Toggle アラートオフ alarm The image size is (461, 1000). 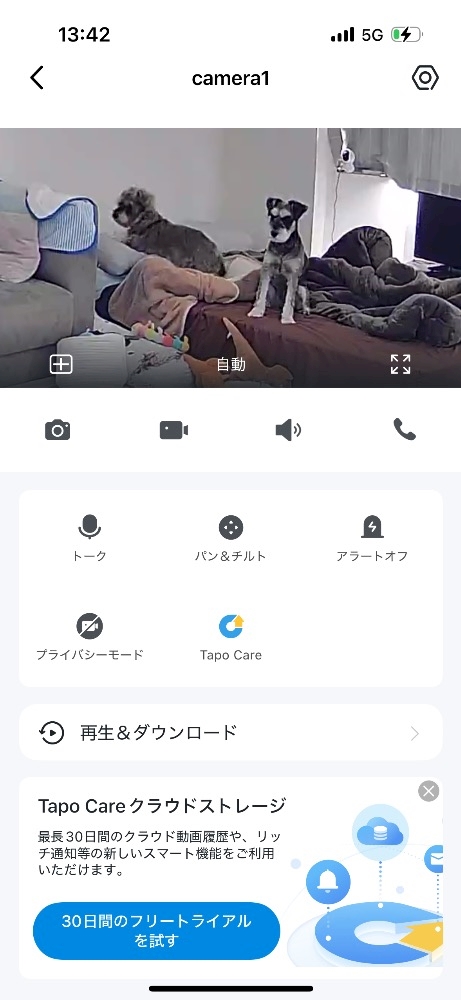[x=372, y=539]
